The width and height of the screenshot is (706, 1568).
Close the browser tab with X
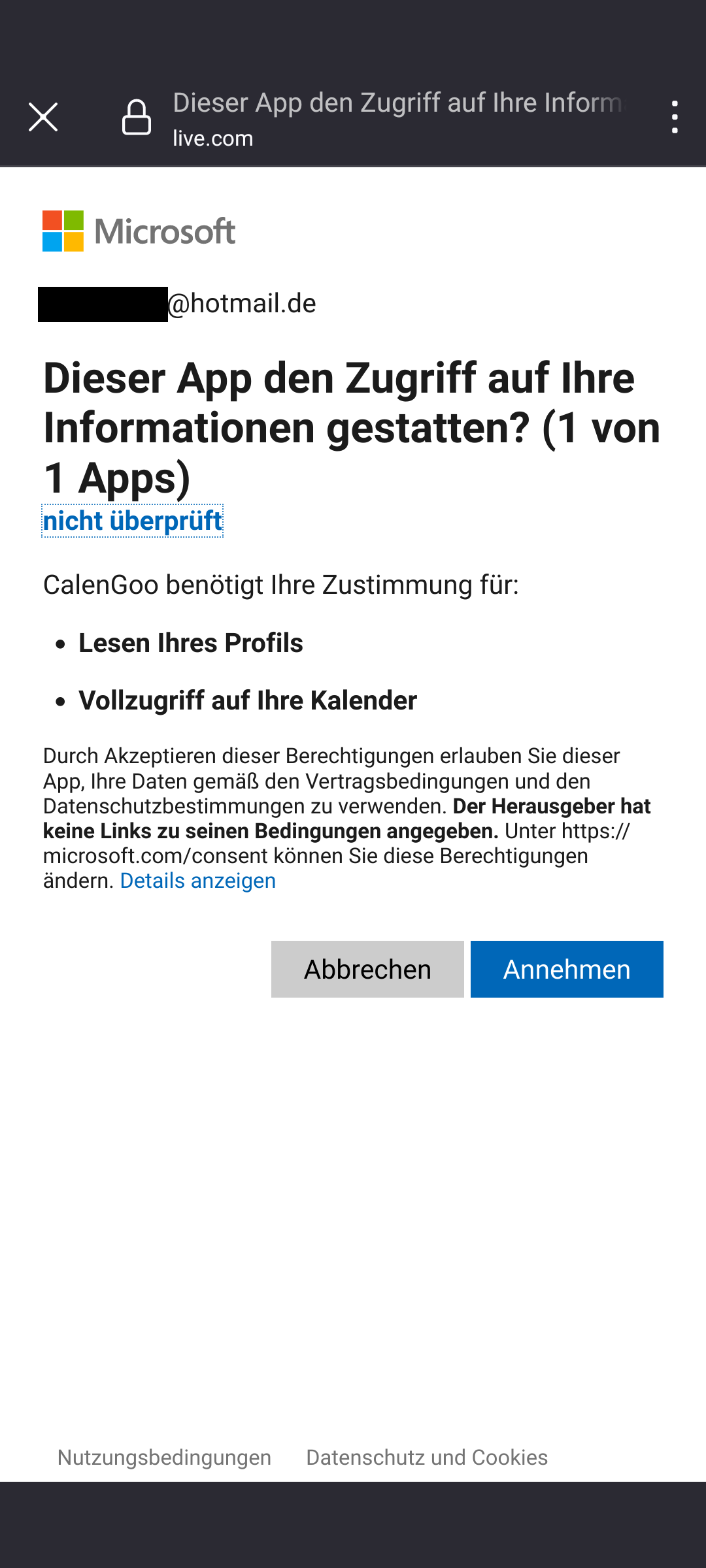click(43, 118)
